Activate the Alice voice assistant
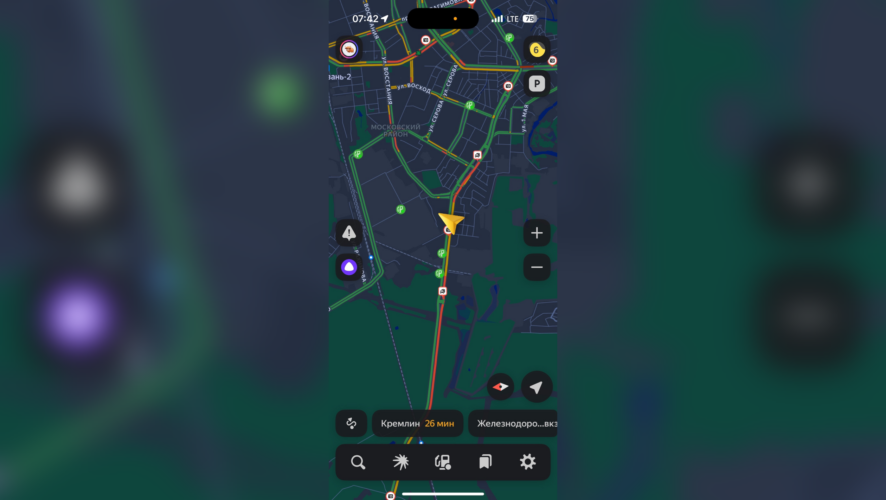 [349, 267]
